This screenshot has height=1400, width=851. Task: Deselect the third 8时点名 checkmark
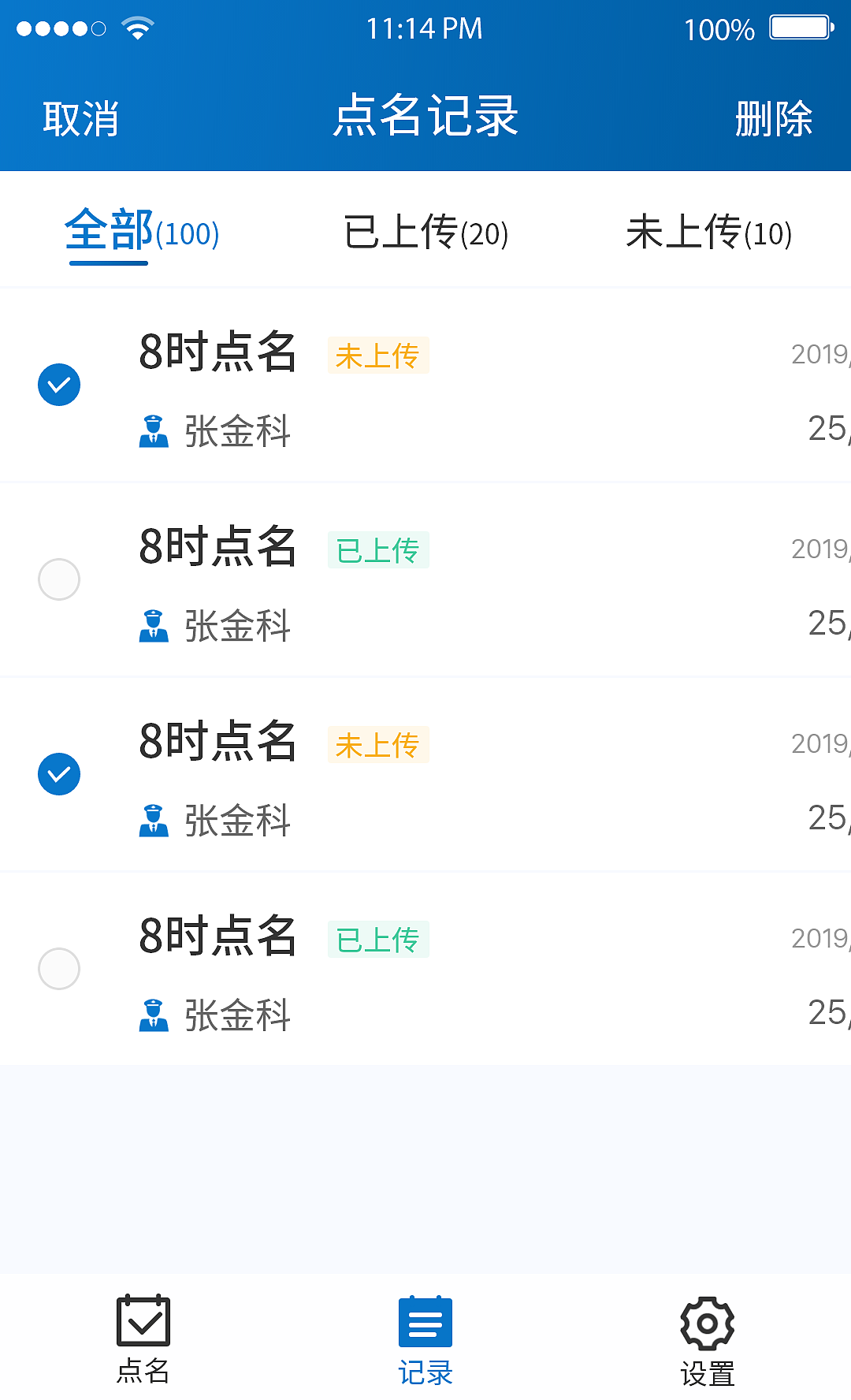pyautogui.click(x=59, y=773)
